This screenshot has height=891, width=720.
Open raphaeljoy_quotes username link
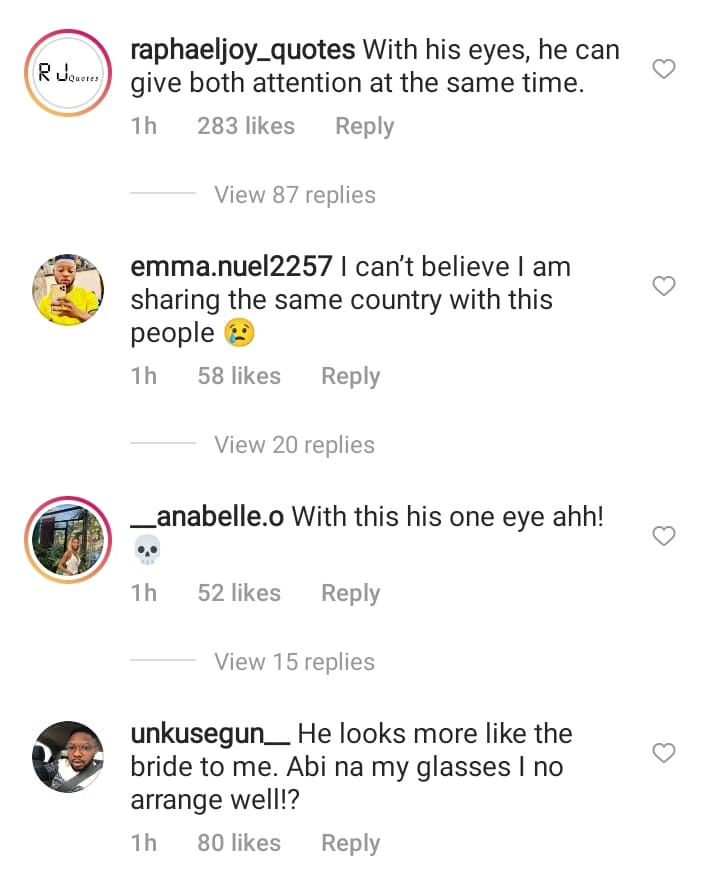243,49
